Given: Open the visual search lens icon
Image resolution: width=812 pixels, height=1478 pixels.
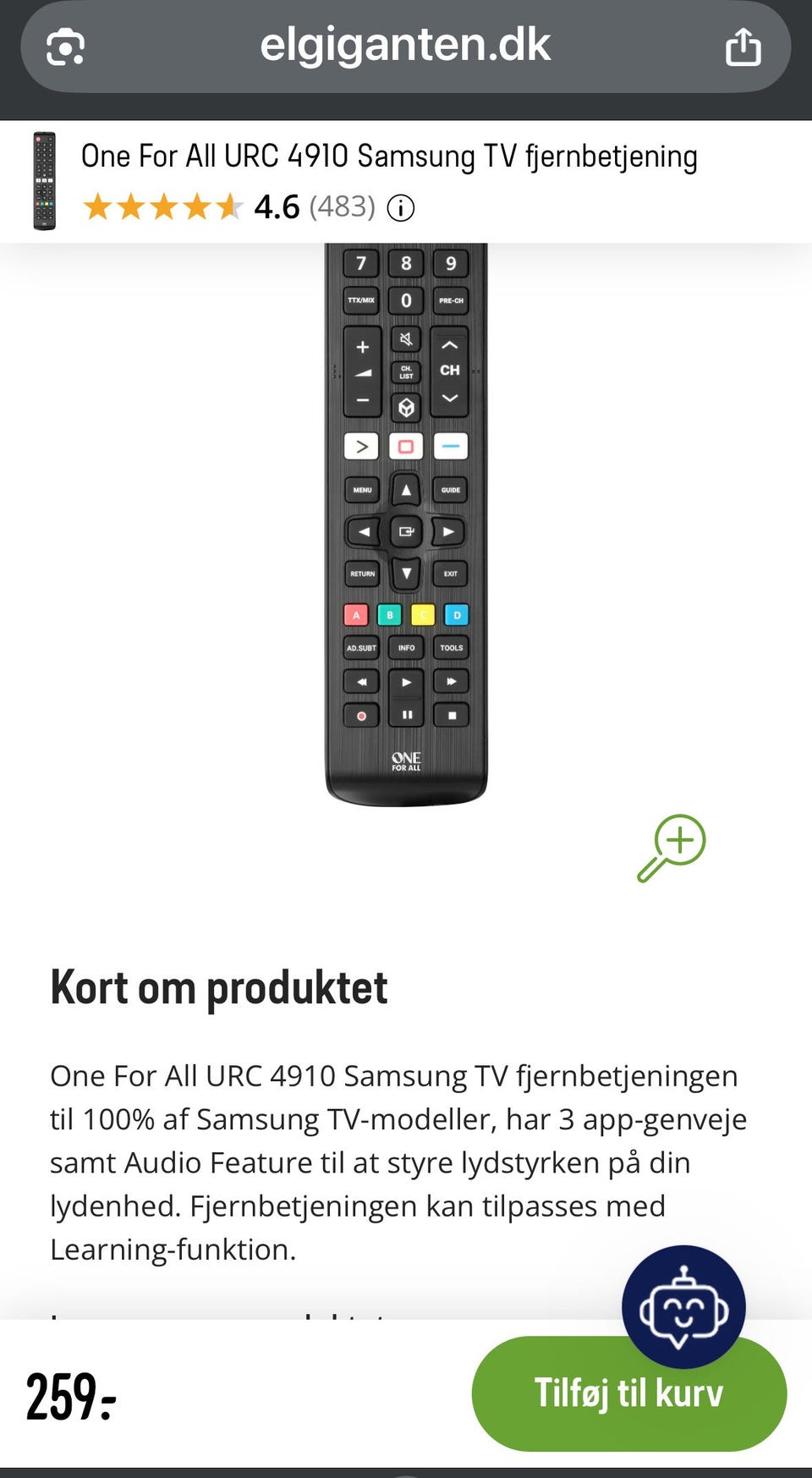Looking at the screenshot, I should (65, 47).
